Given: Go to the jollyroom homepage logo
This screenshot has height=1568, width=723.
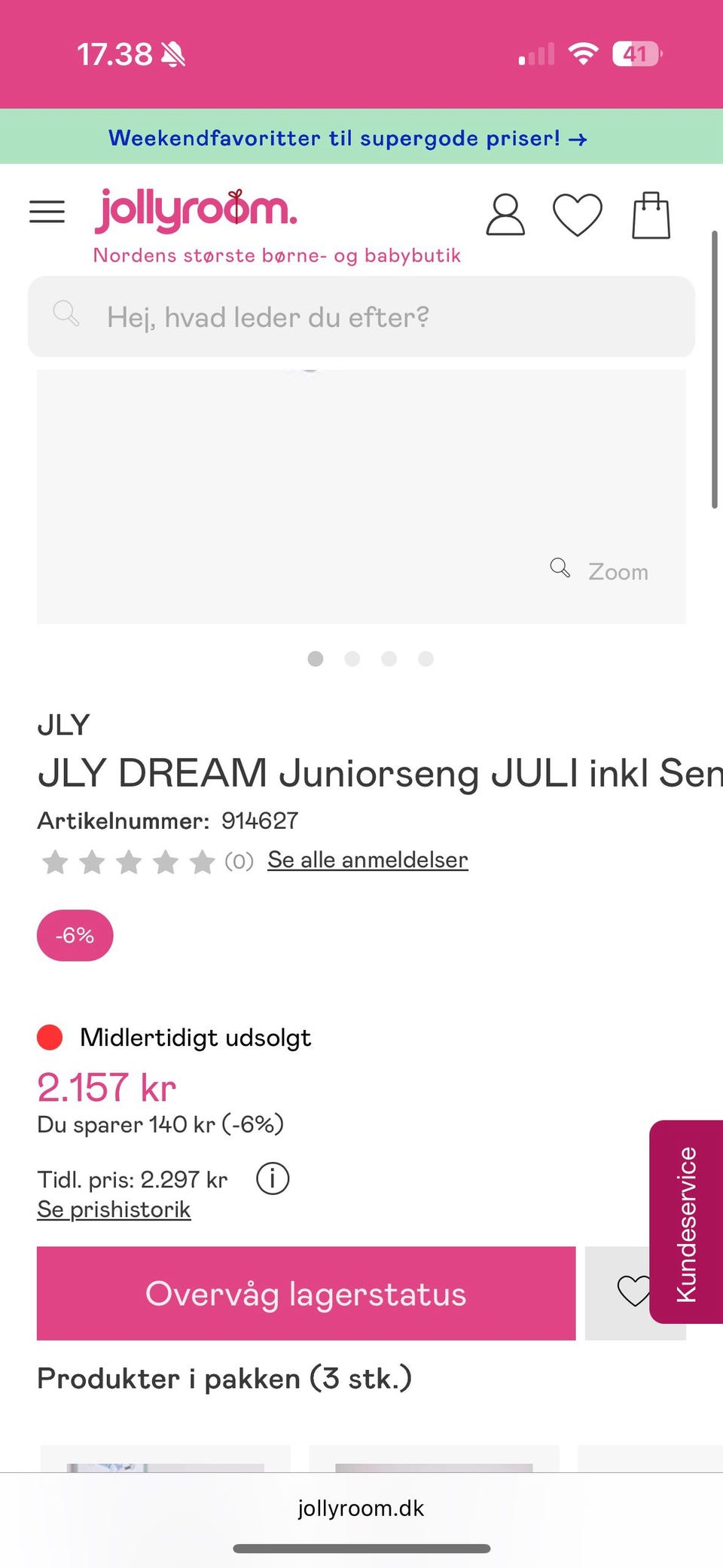Looking at the screenshot, I should point(196,211).
